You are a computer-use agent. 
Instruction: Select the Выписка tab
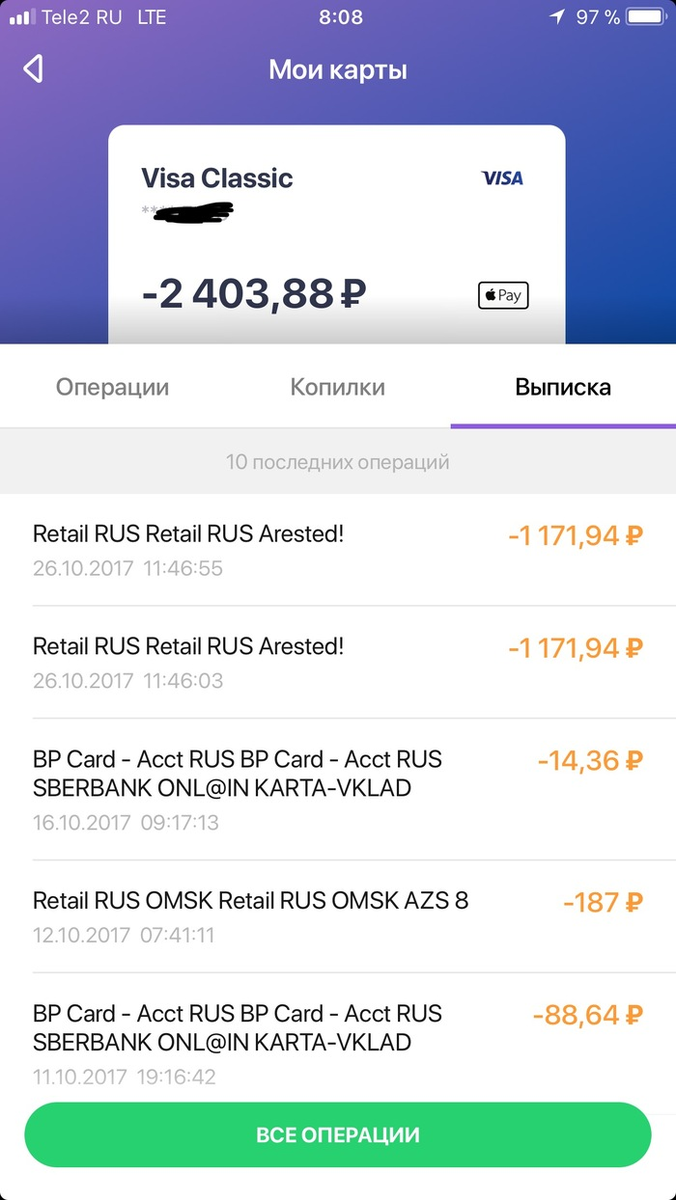[563, 387]
